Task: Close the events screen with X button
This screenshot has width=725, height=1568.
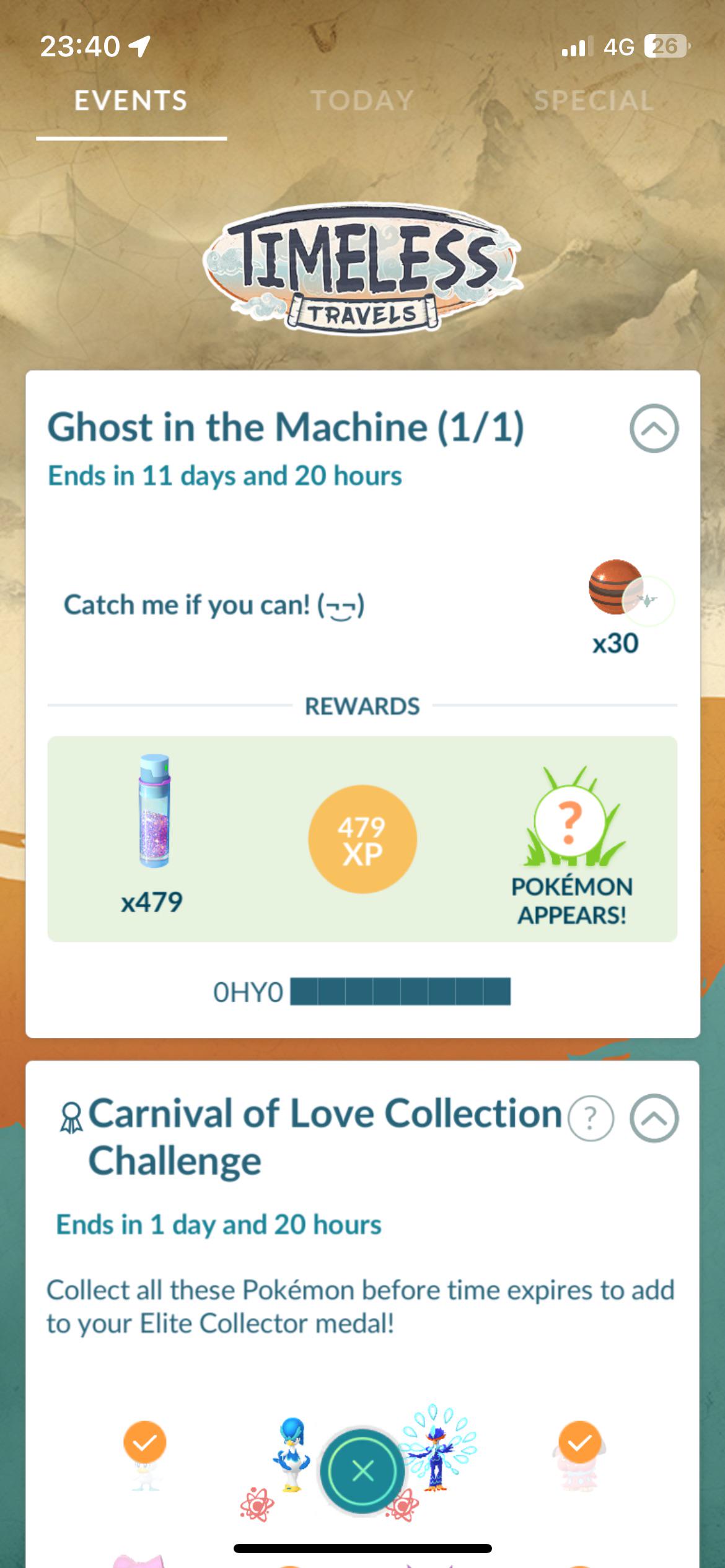Action: [x=362, y=1470]
